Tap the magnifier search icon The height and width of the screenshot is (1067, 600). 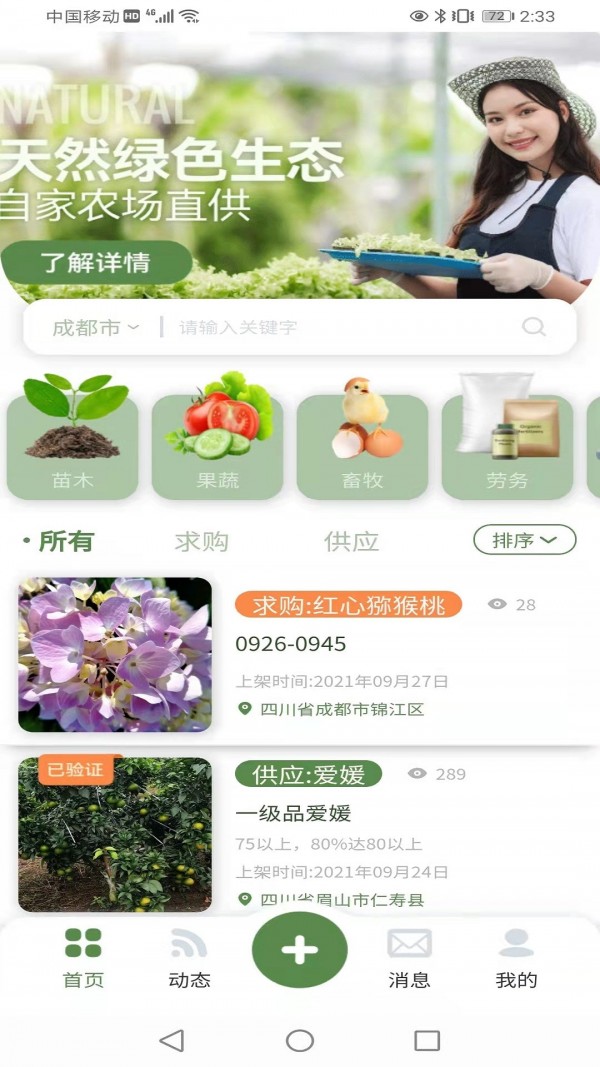pos(534,327)
